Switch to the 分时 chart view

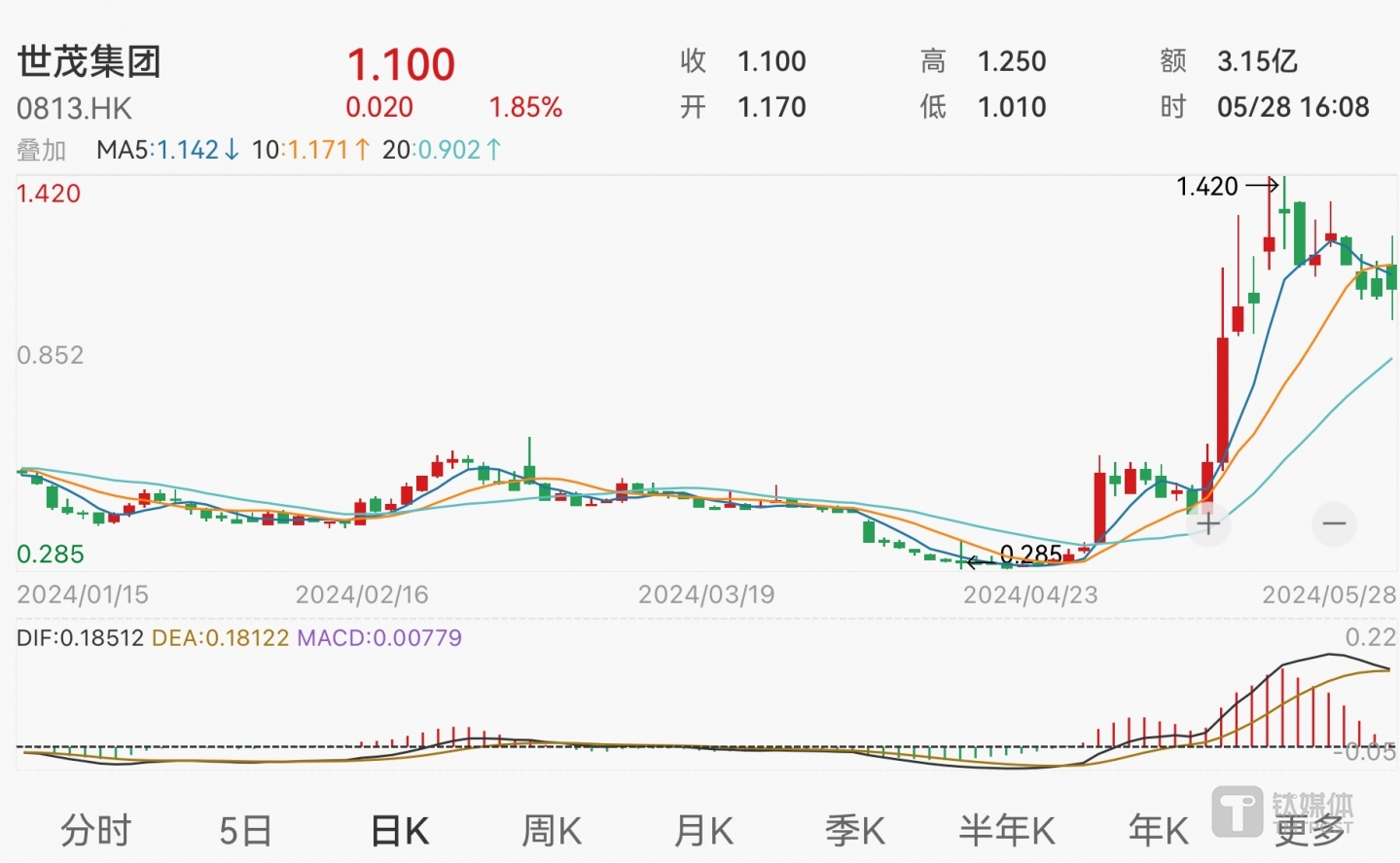(x=95, y=831)
